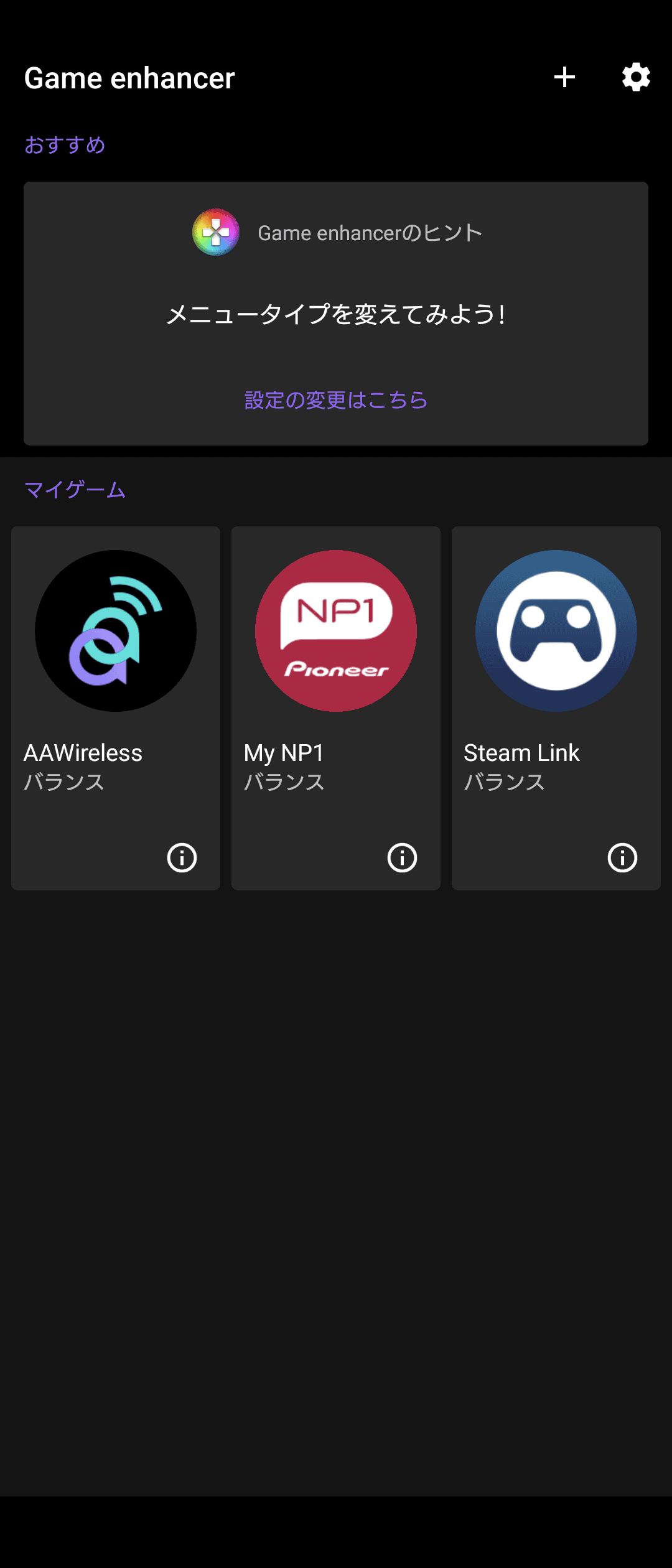Screen dimensions: 672x1568
Task: Open info for My NP1
Action: pyautogui.click(x=401, y=857)
